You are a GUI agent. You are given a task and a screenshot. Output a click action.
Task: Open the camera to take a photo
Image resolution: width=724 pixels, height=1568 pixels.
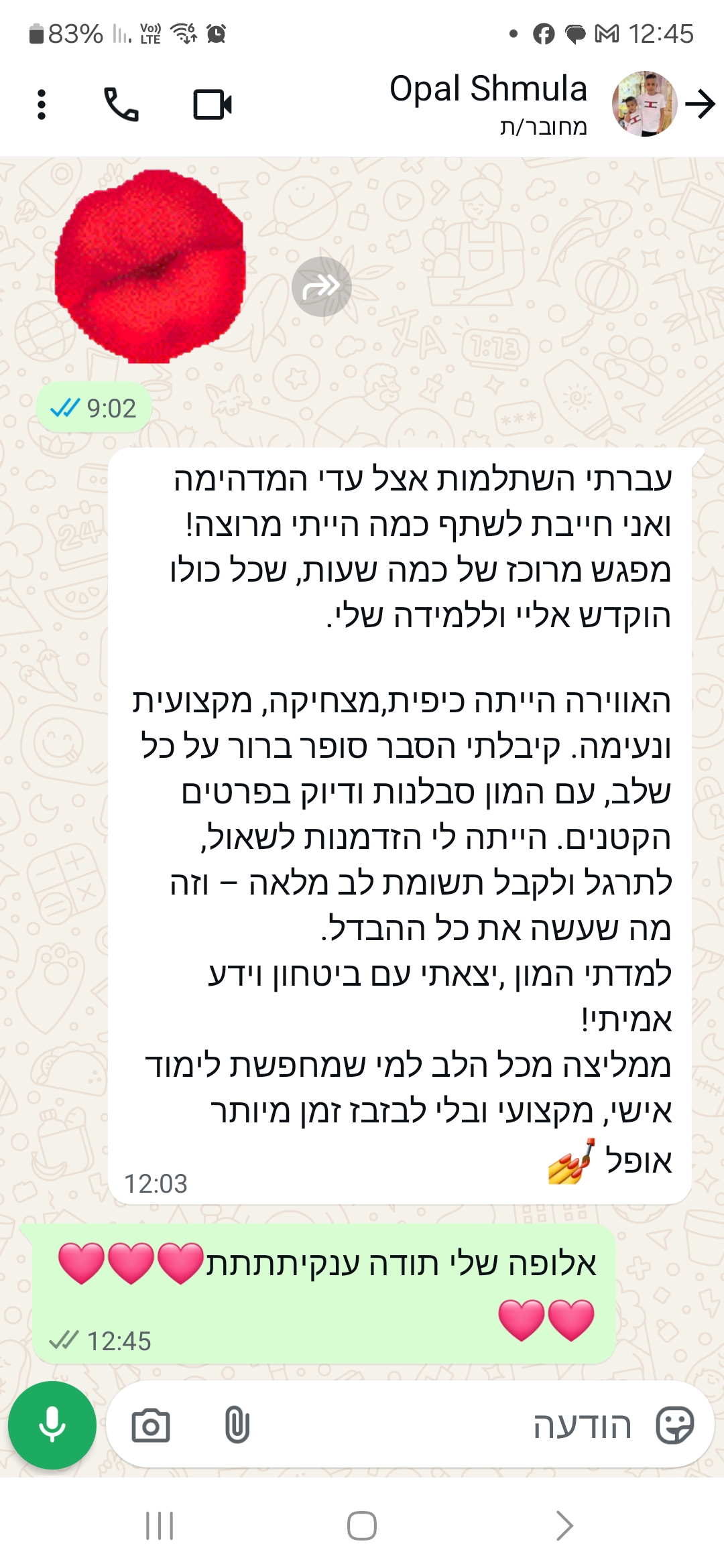[x=151, y=1425]
